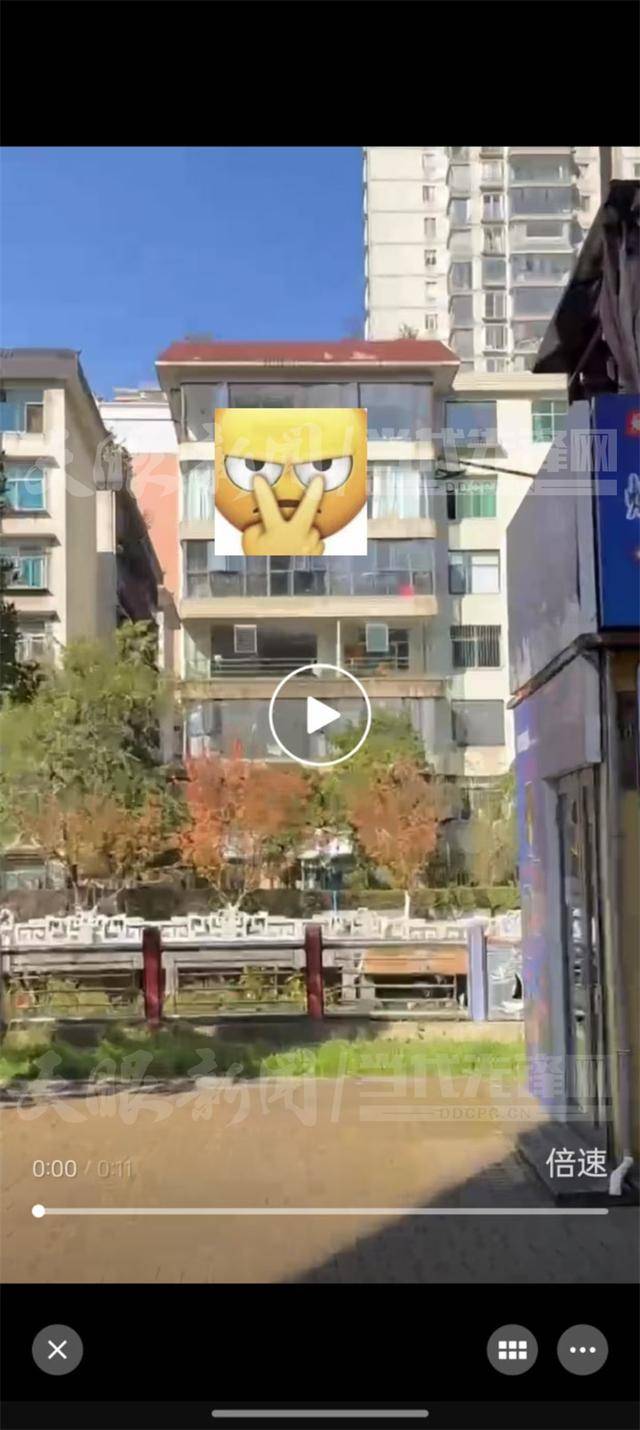This screenshot has height=1430, width=640.
Task: Open the 倍速 playback speed option
Action: coord(576,1163)
